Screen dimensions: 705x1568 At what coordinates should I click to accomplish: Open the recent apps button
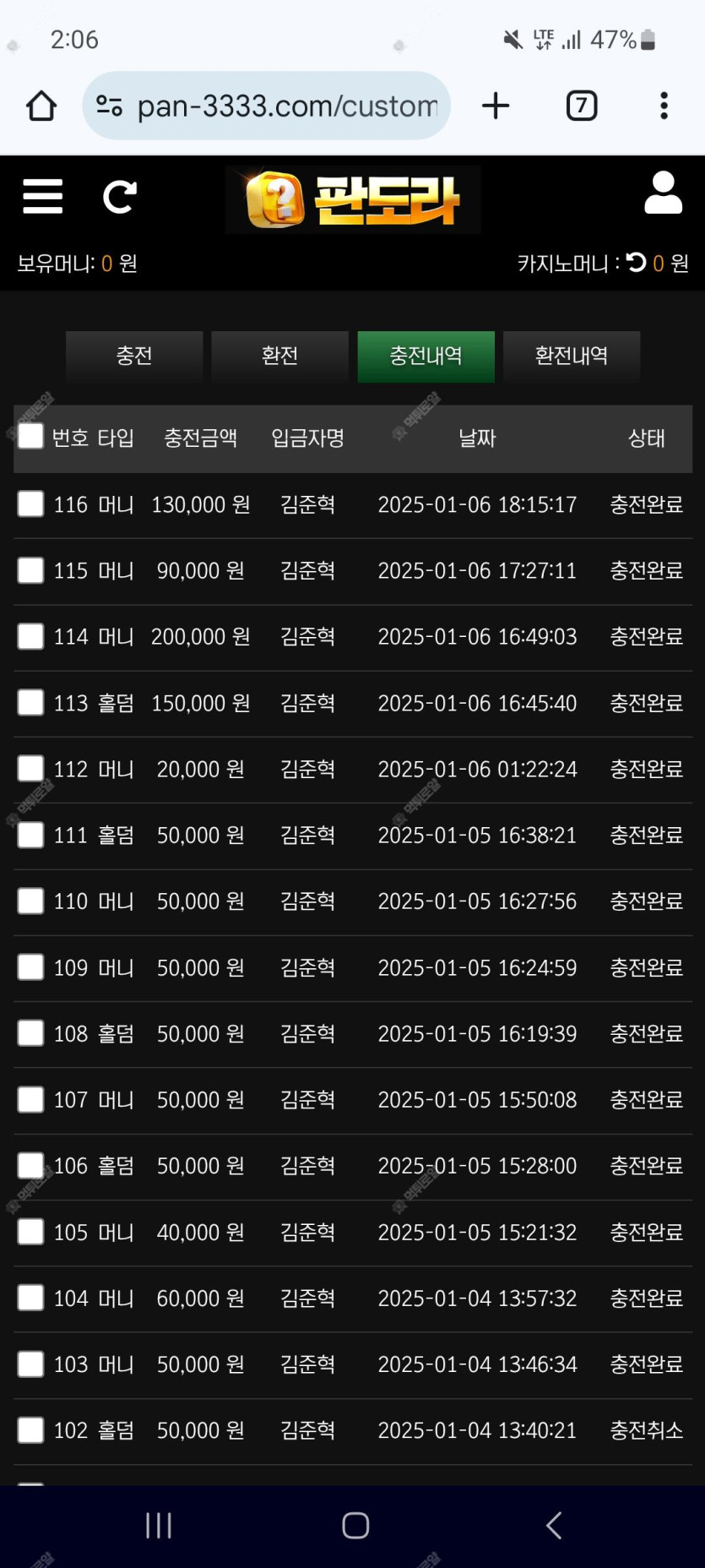tap(159, 1526)
